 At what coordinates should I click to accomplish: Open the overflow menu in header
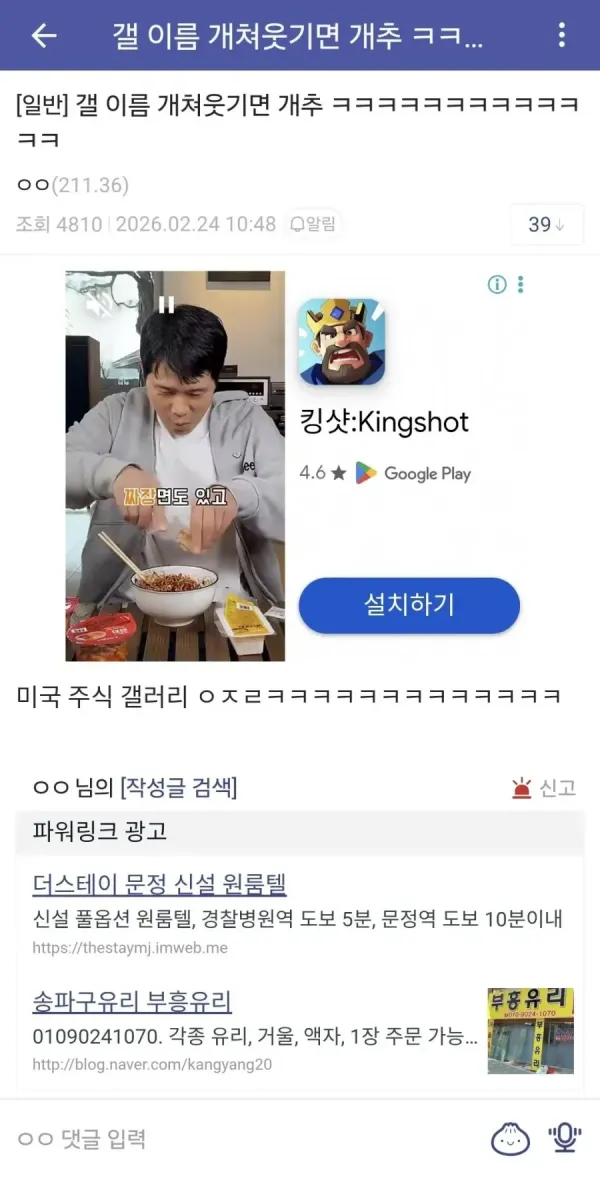coord(561,35)
